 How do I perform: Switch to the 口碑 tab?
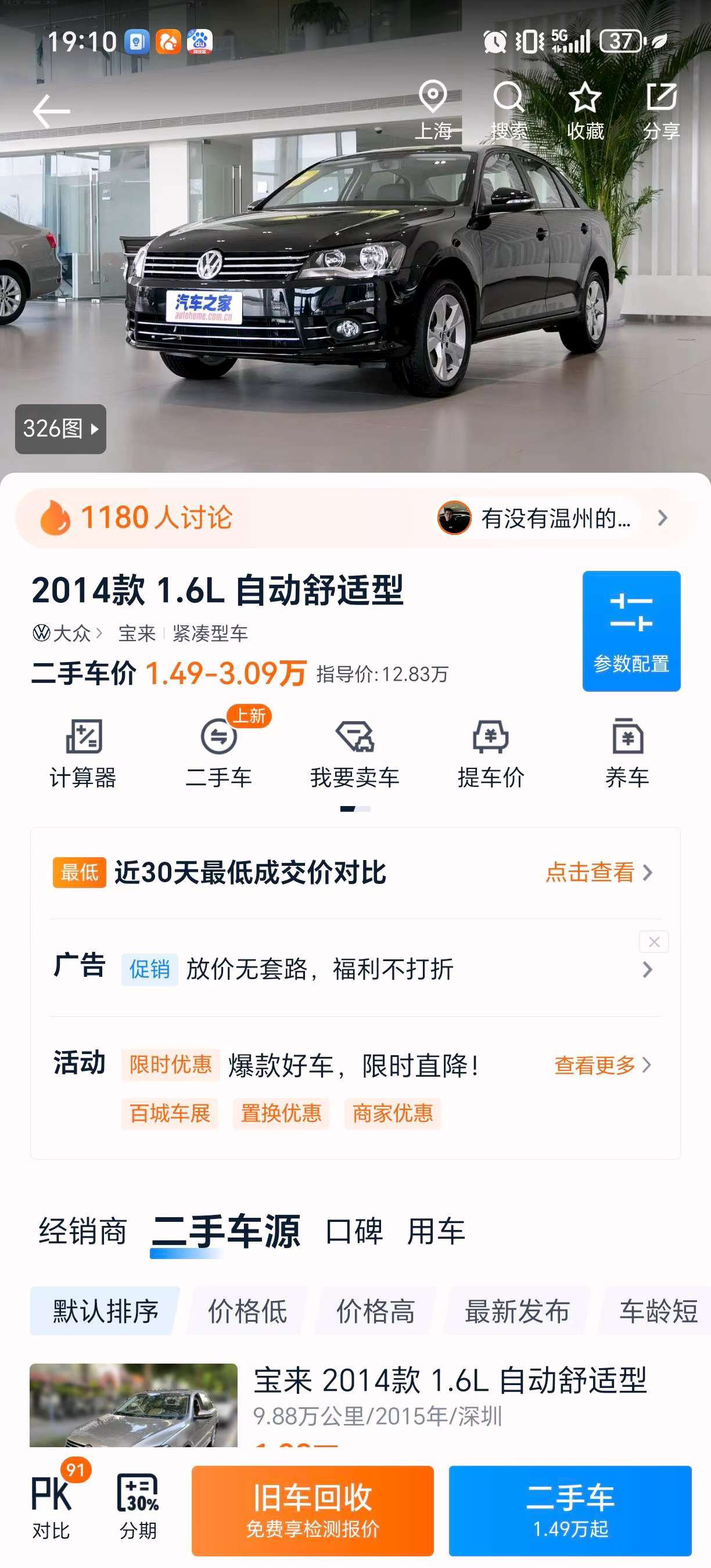pos(354,1231)
